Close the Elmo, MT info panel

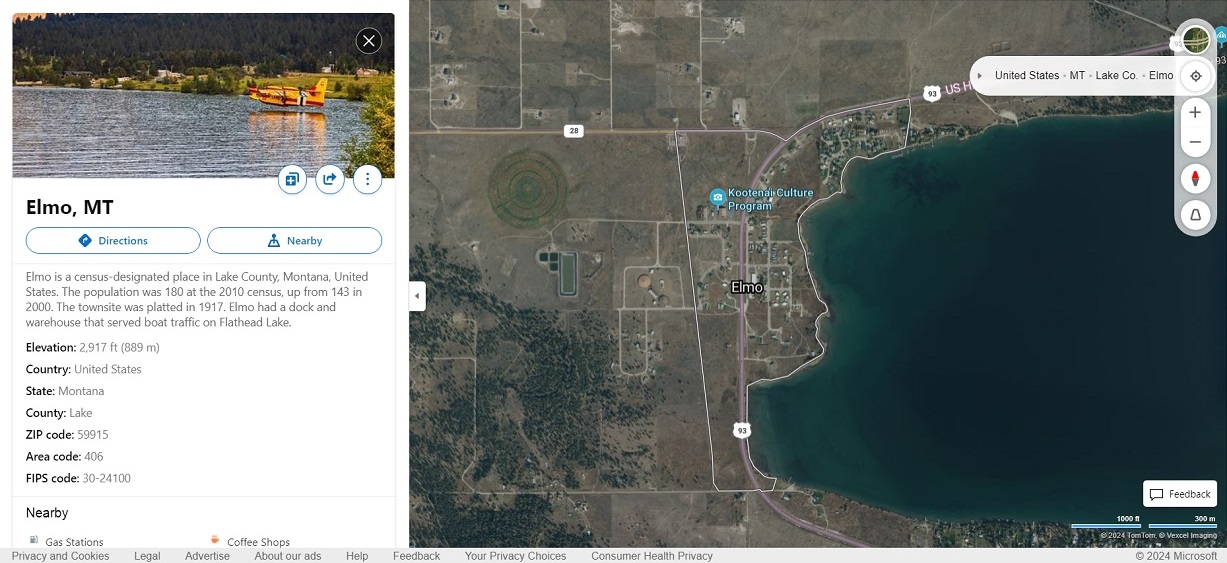point(369,40)
